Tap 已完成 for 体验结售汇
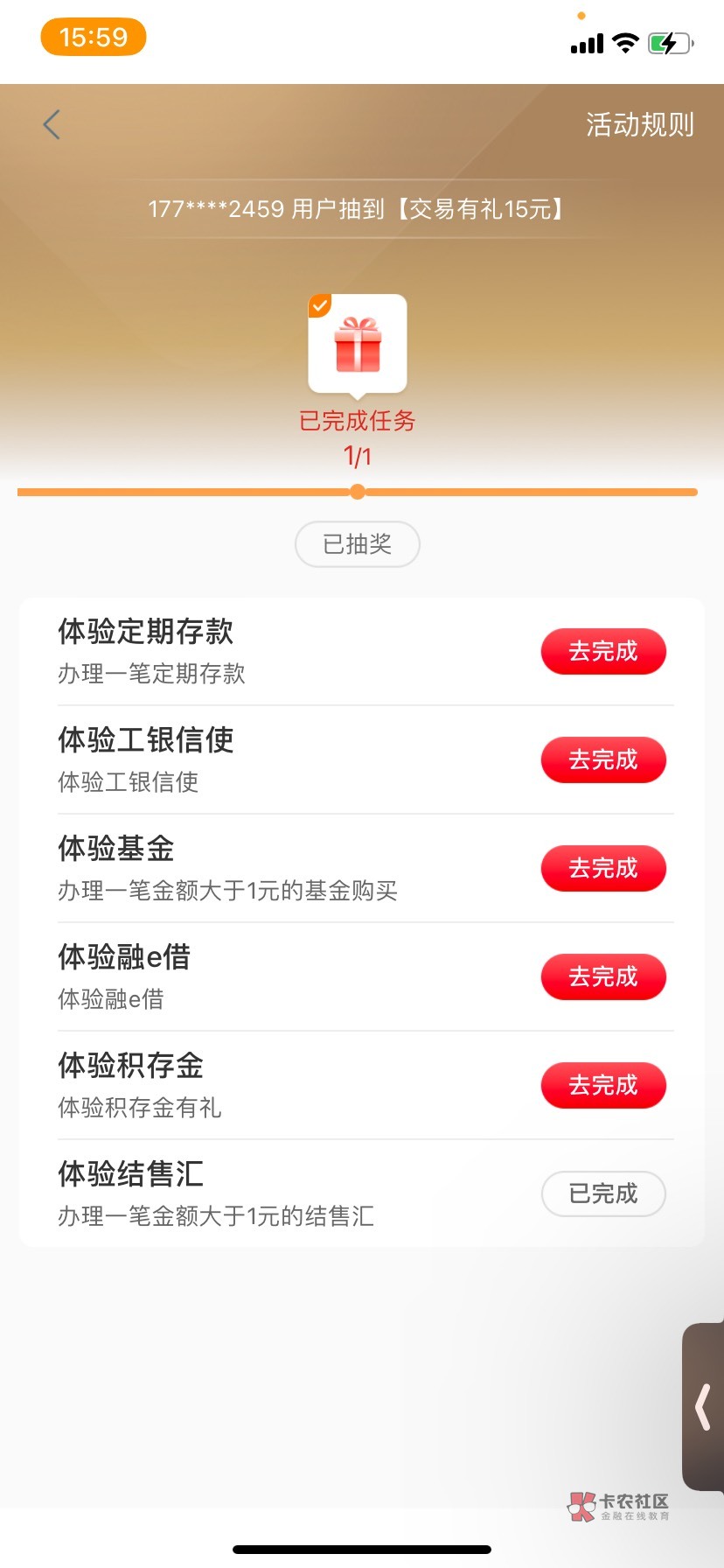The height and width of the screenshot is (1568, 724). point(603,1194)
